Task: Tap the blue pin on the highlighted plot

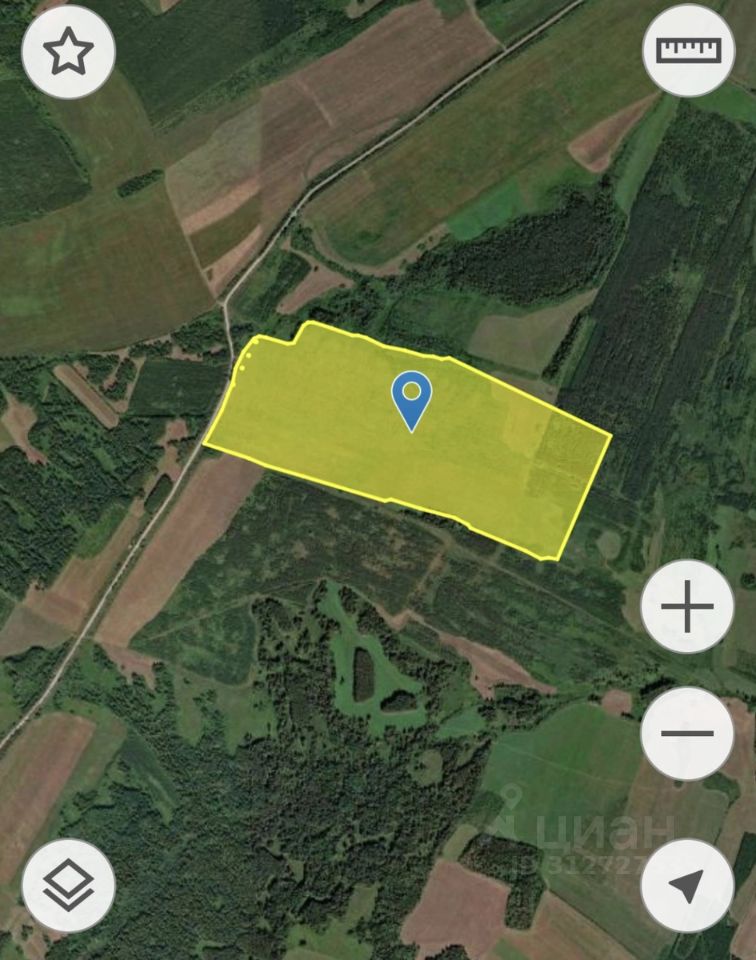Action: click(411, 398)
